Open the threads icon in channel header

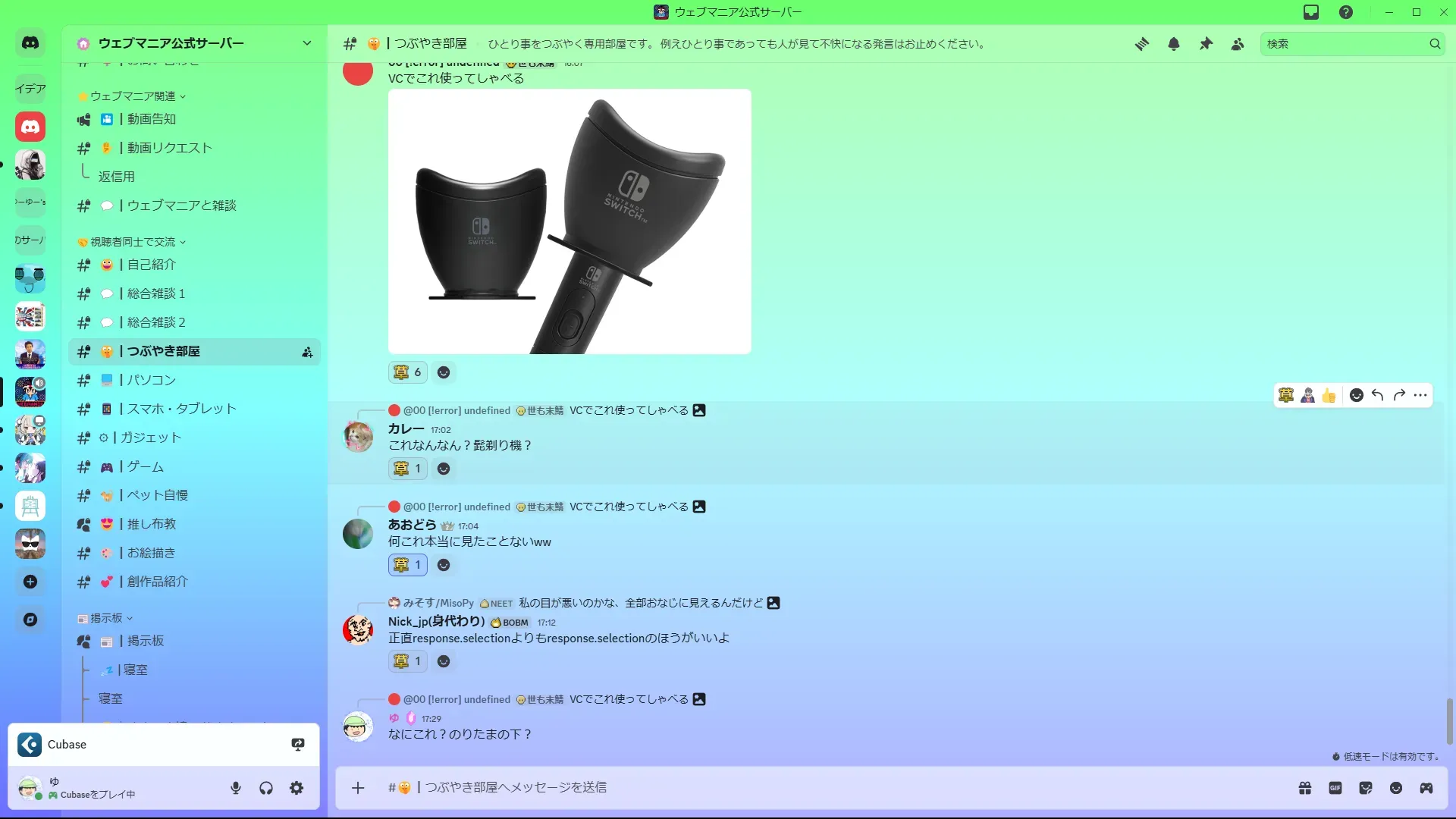1141,44
